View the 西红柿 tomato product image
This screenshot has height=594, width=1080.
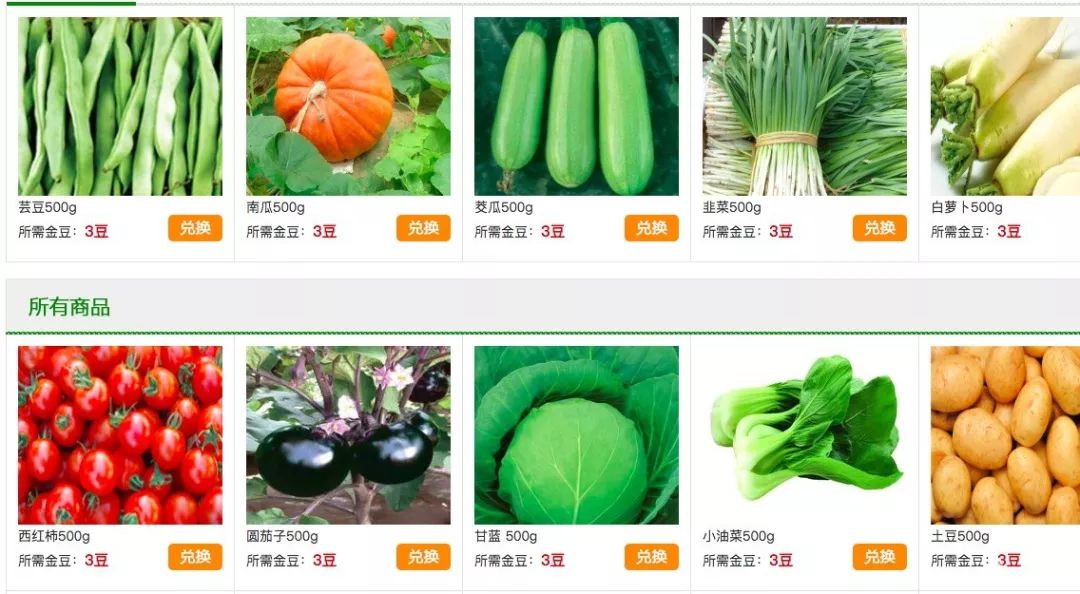(x=120, y=435)
